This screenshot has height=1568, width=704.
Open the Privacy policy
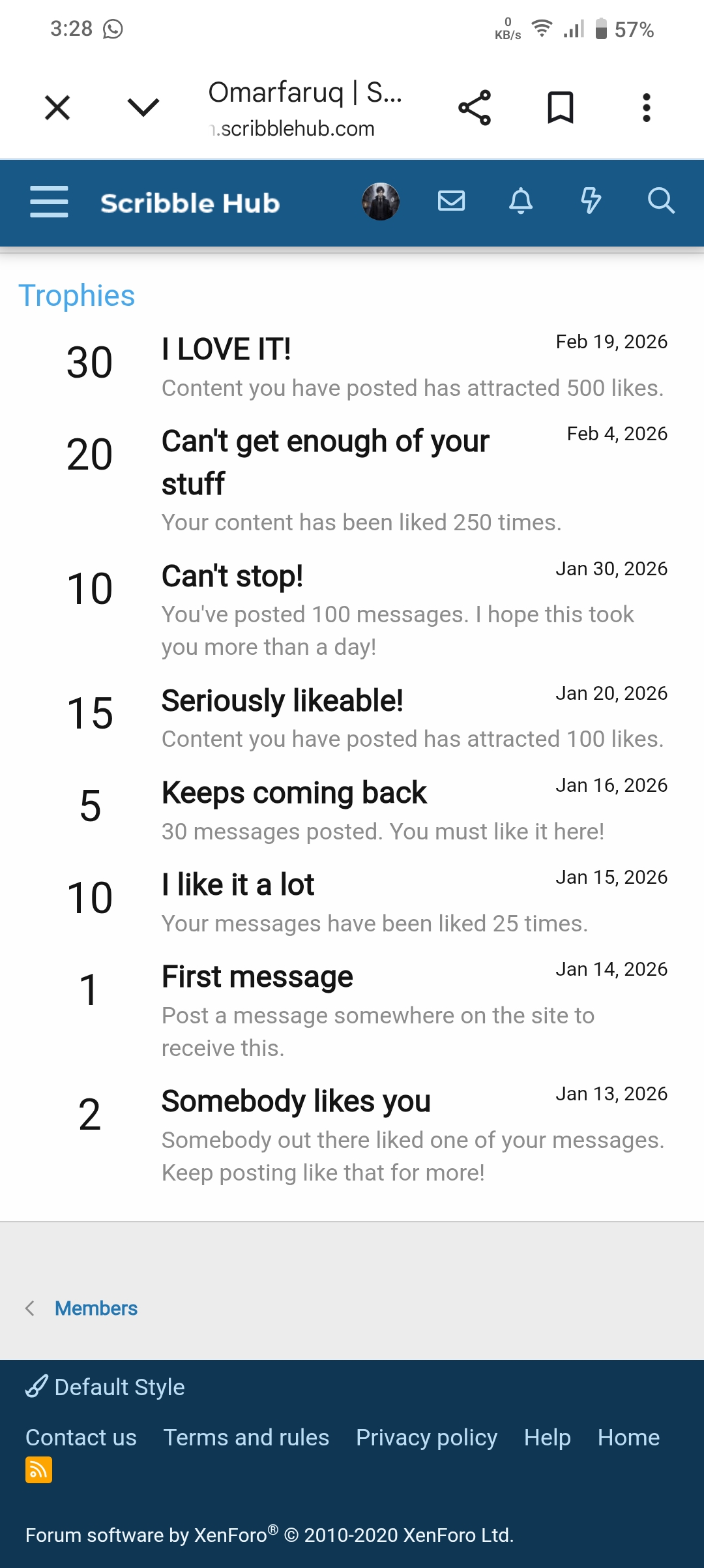click(426, 1438)
